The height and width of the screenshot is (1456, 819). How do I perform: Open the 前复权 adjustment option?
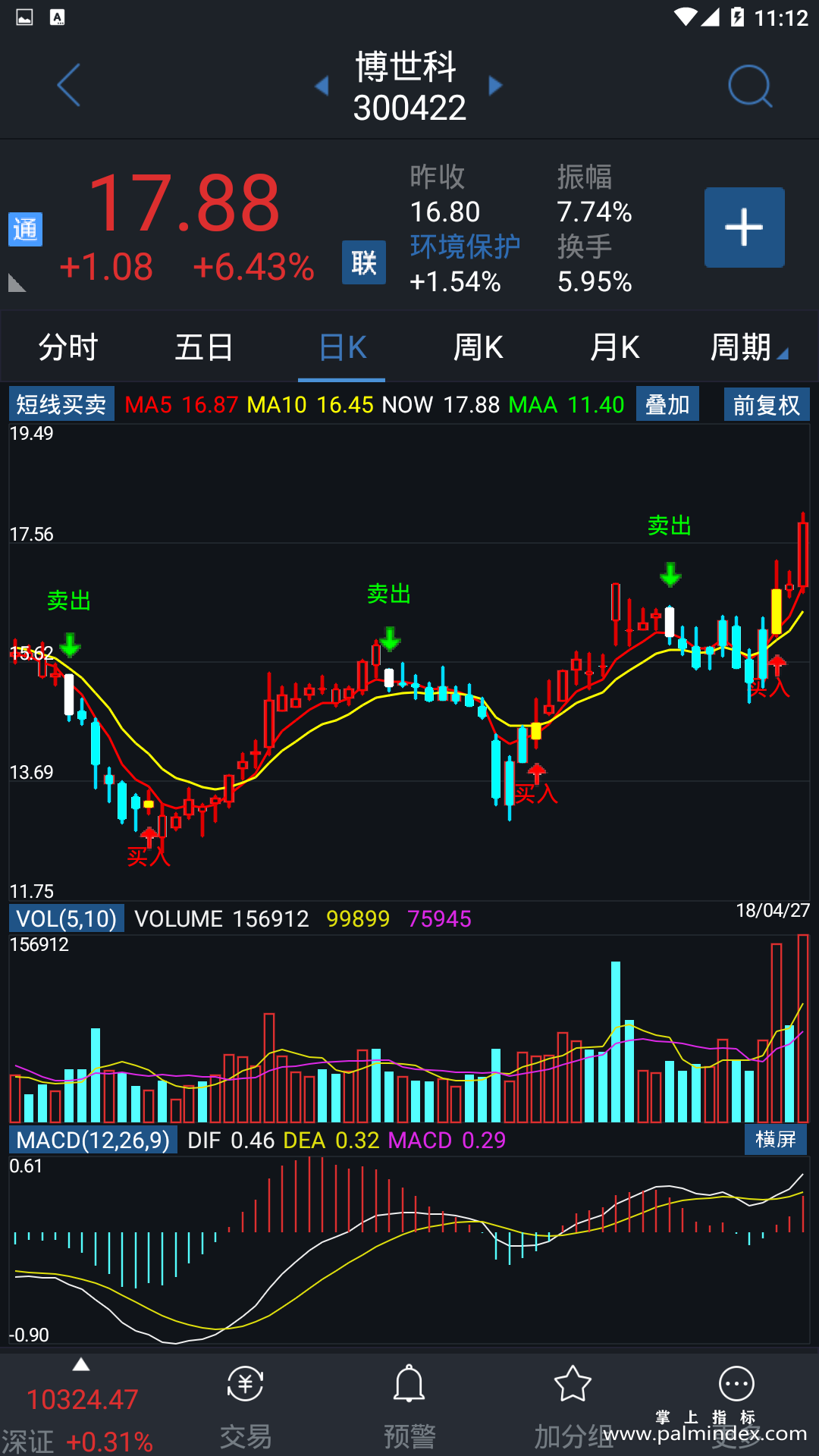[767, 404]
